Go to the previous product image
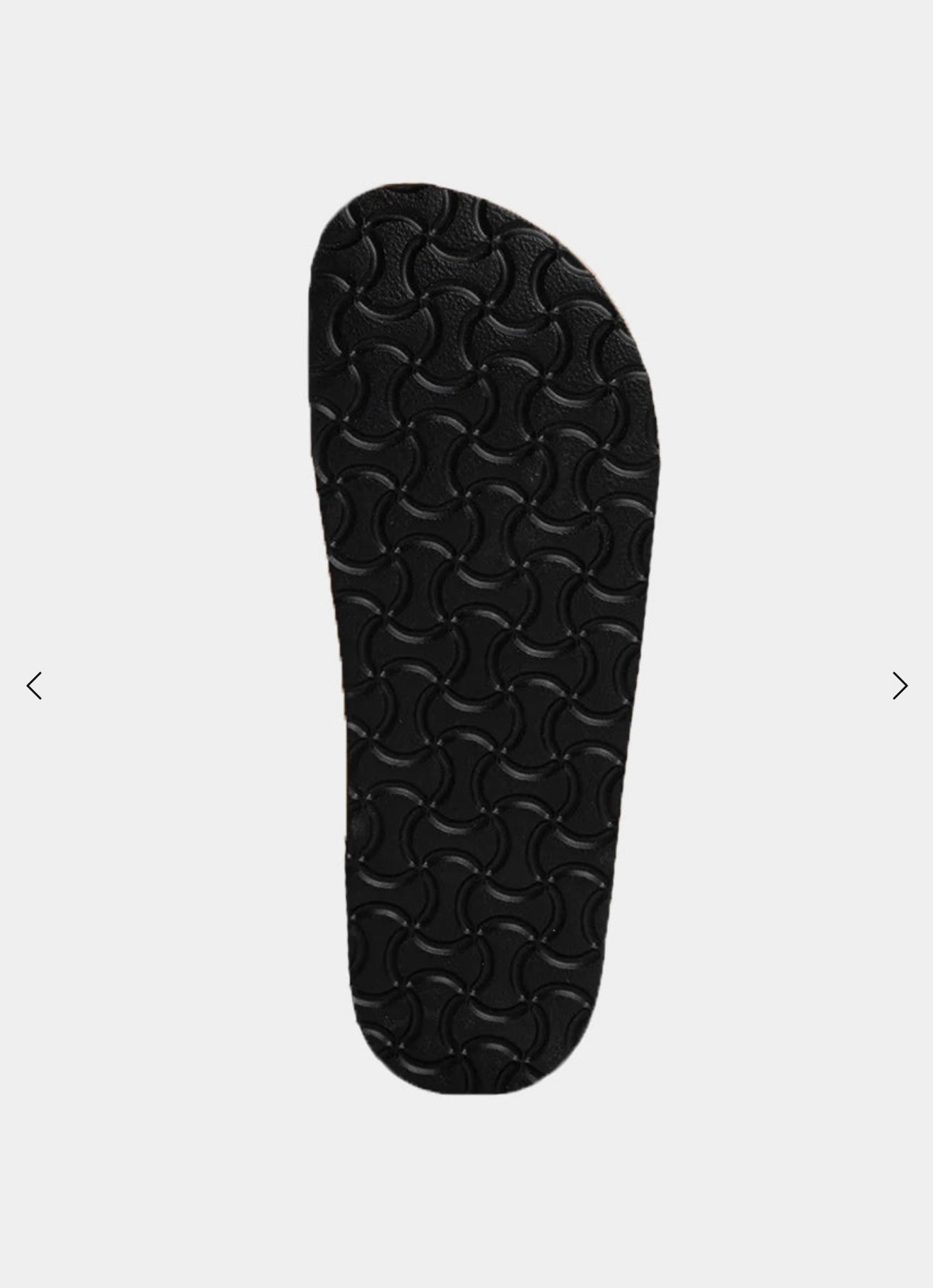This screenshot has height=1288, width=933. [34, 686]
